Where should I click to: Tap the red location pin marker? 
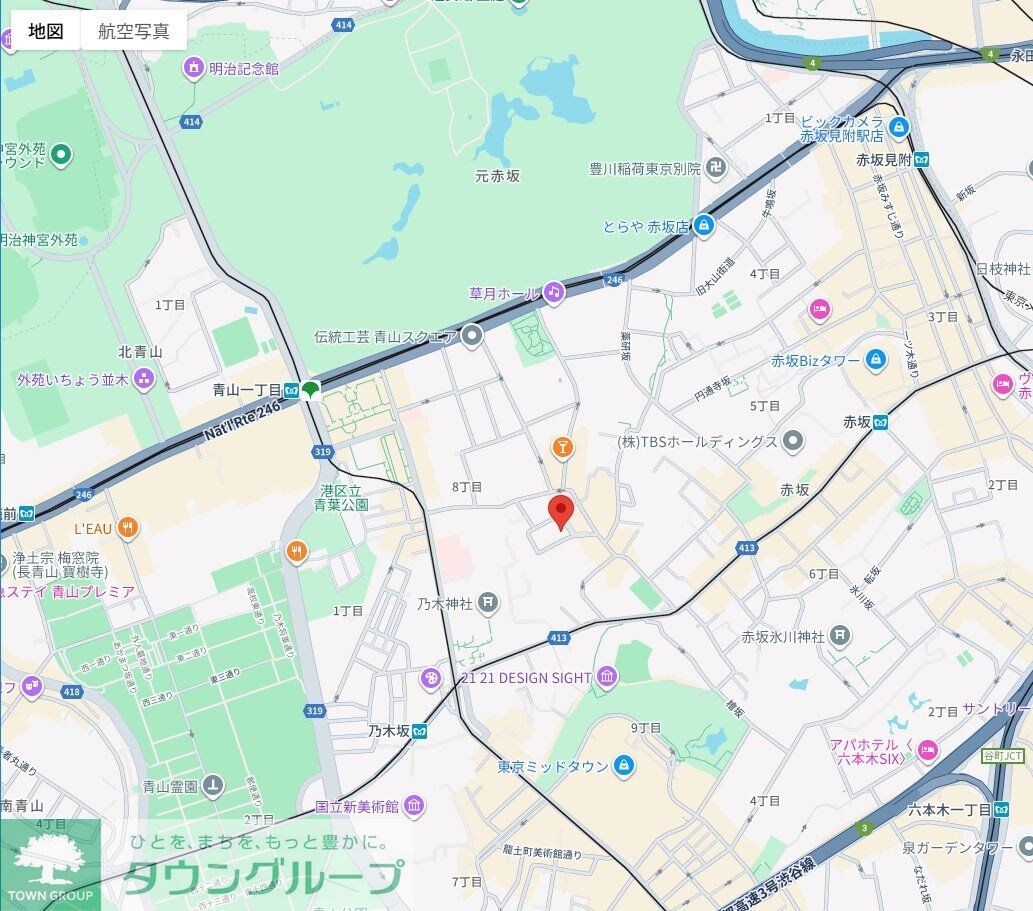(562, 511)
